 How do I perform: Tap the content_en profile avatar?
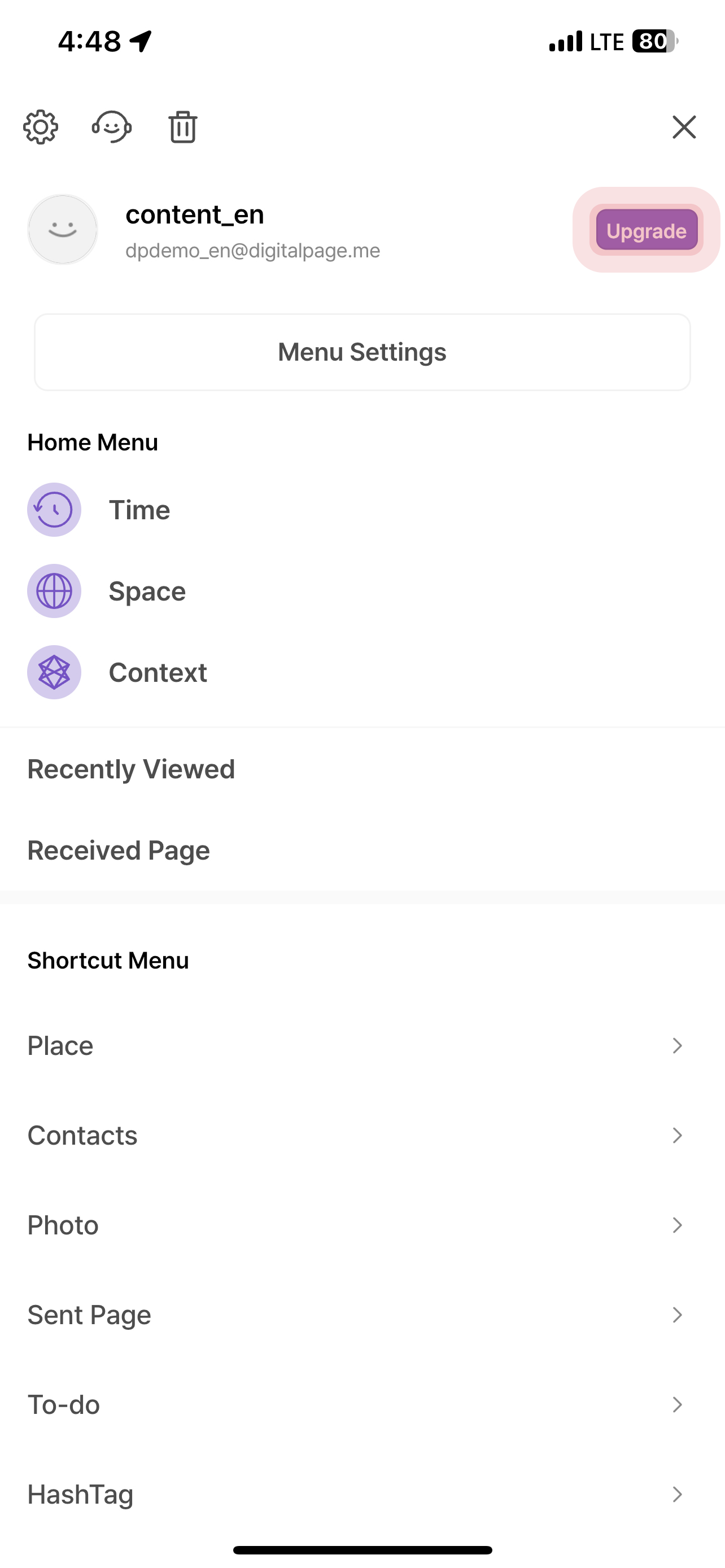pos(63,230)
